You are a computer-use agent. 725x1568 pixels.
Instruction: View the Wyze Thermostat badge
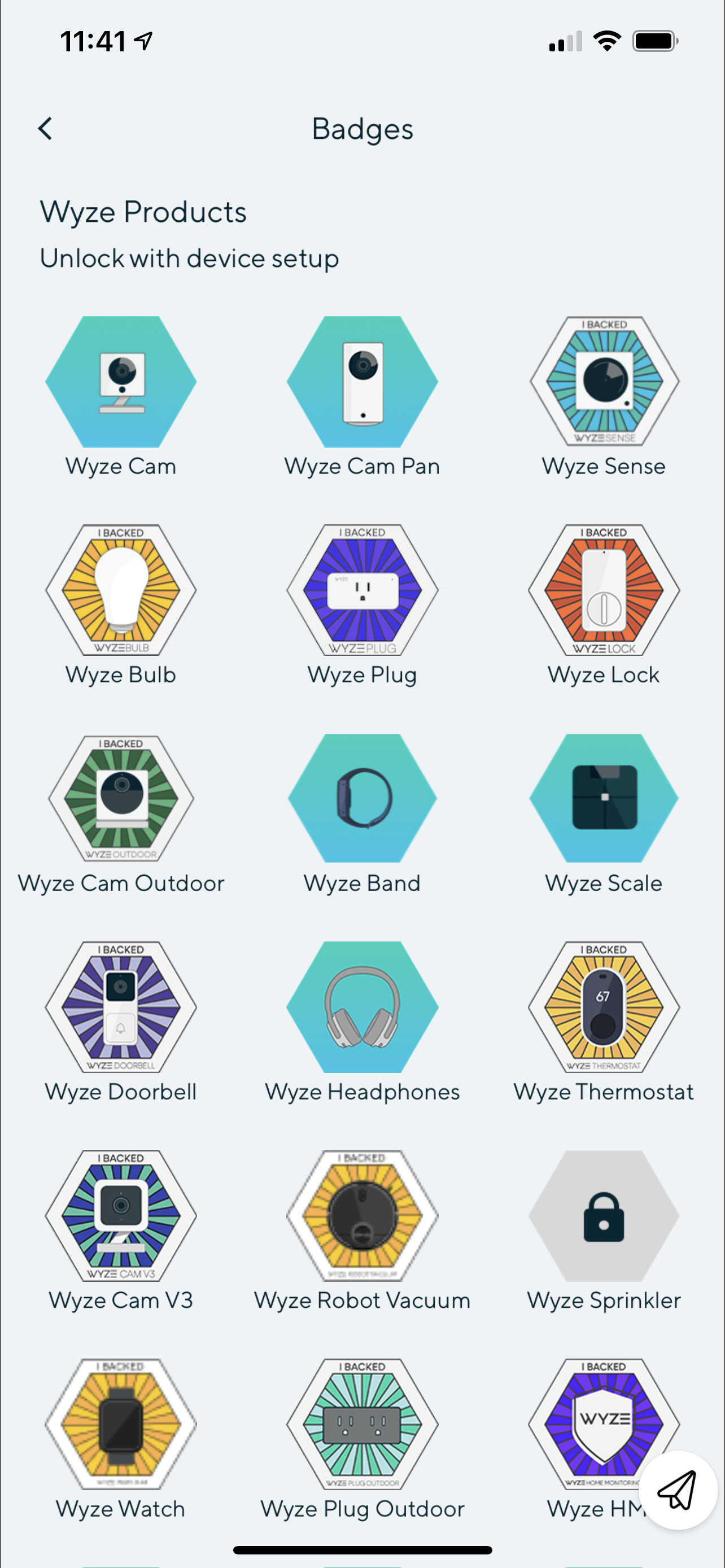coord(604,1007)
